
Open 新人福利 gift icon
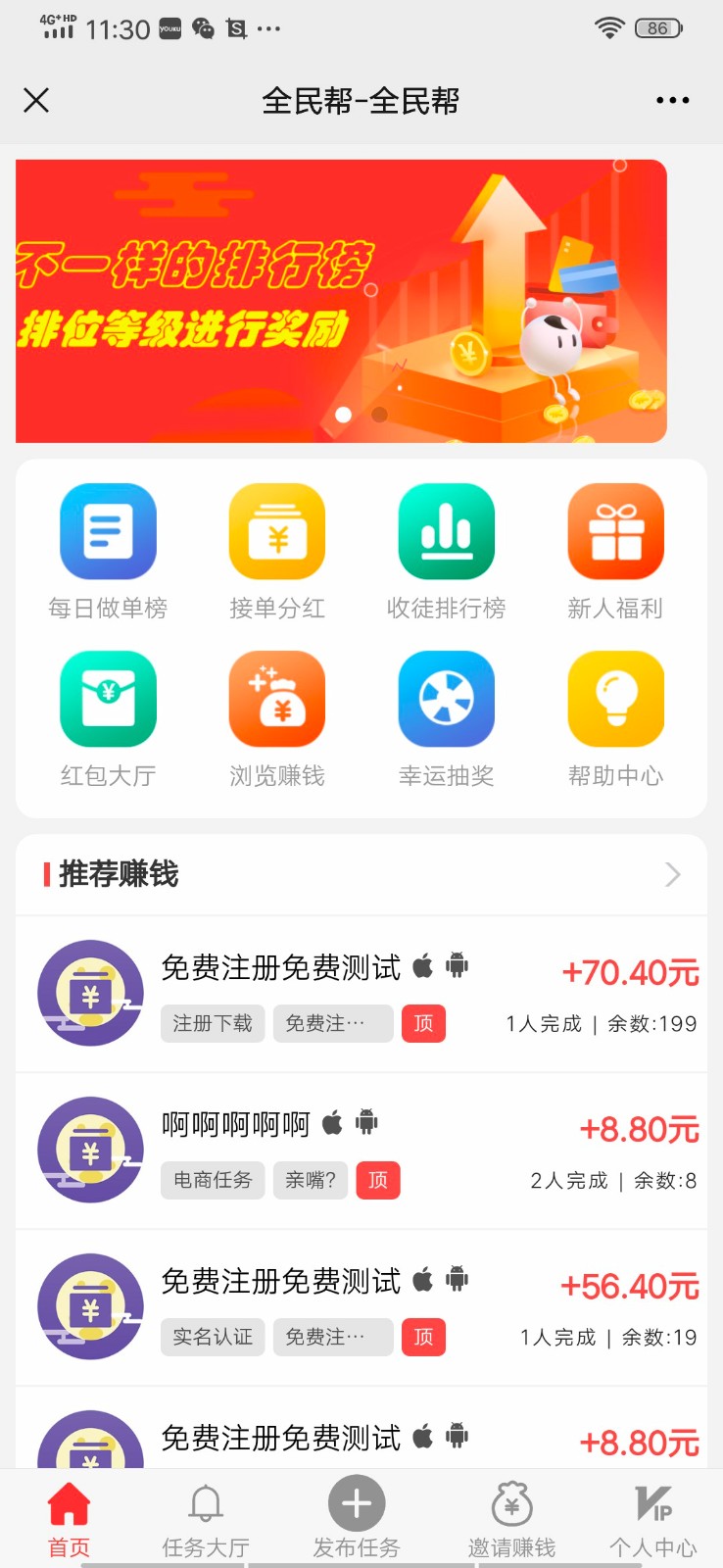click(x=614, y=531)
